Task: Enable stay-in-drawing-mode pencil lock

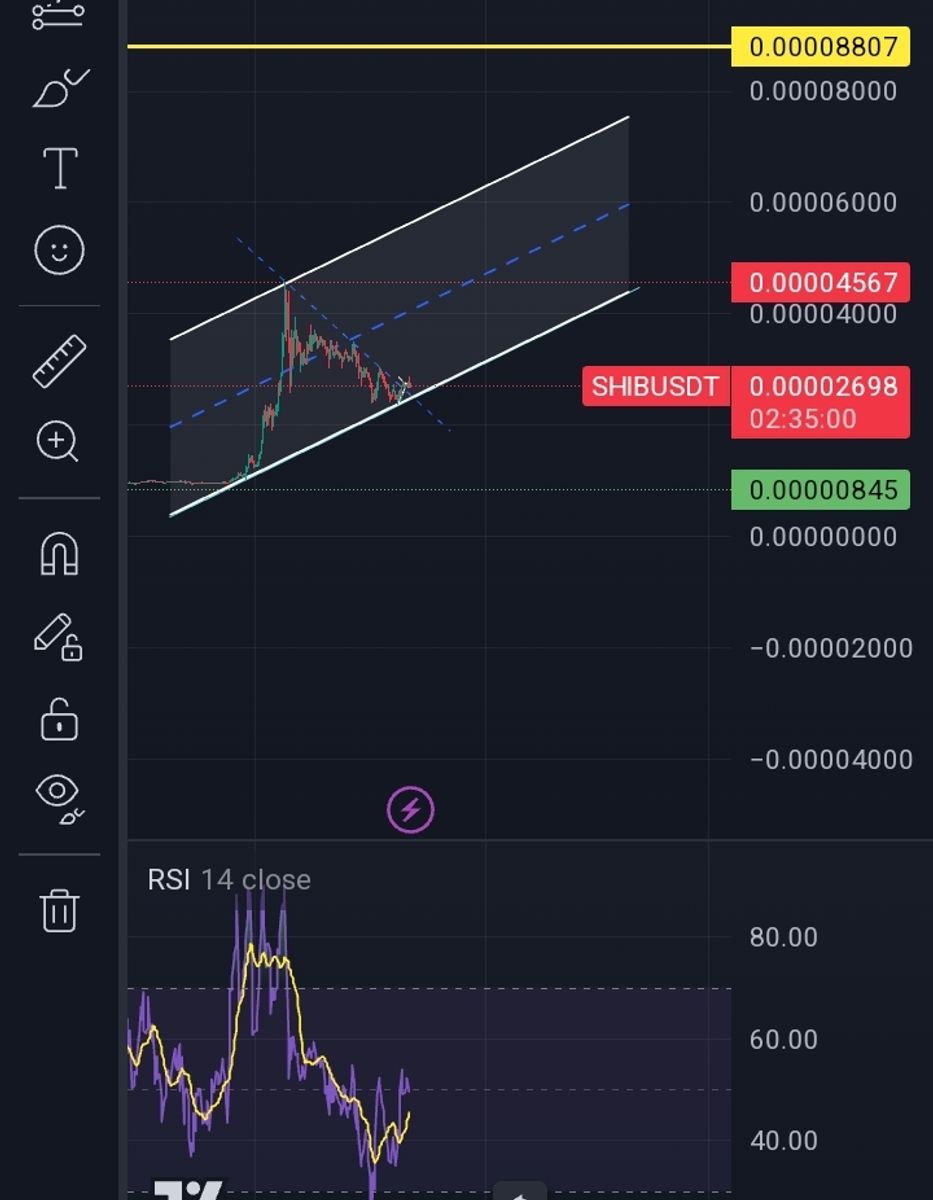Action: click(x=58, y=637)
